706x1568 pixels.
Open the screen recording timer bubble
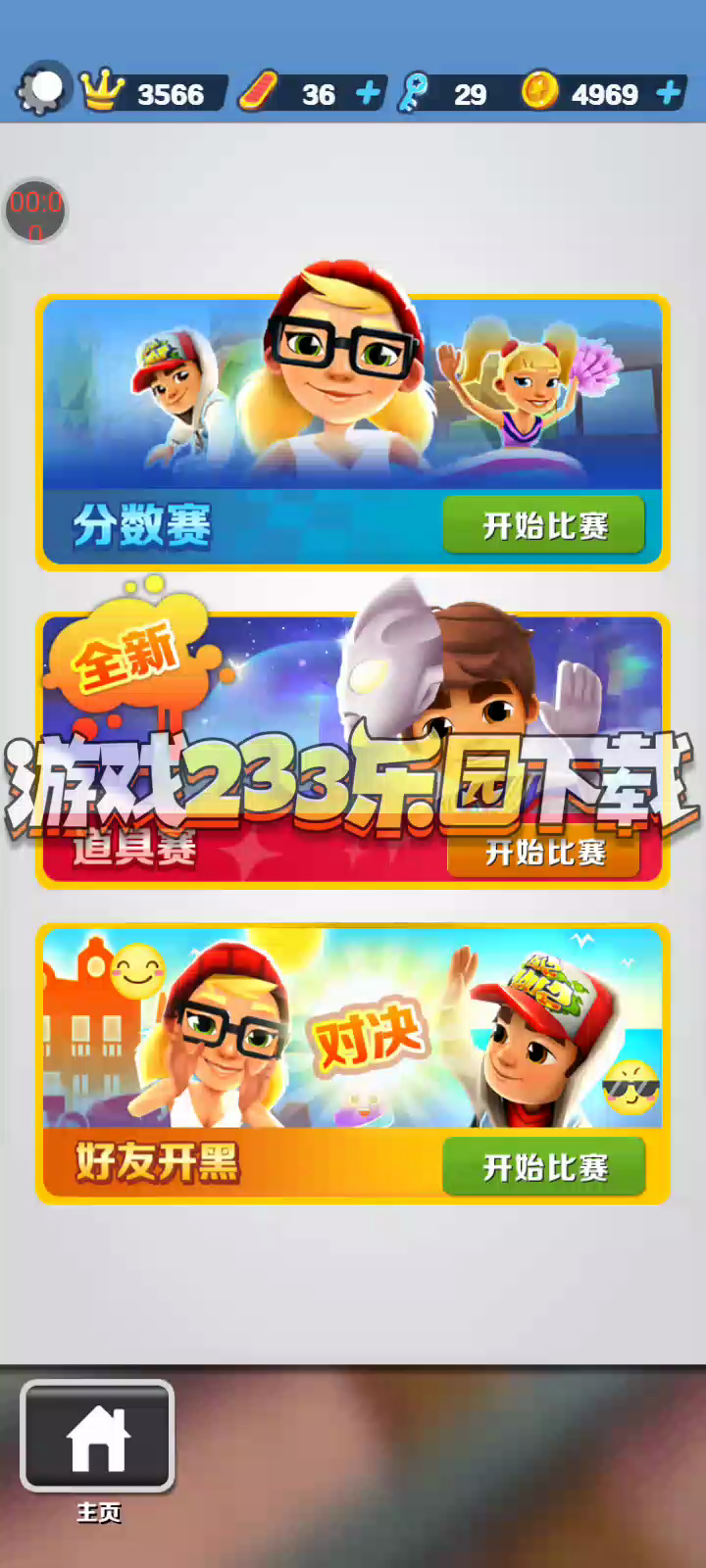click(x=36, y=211)
